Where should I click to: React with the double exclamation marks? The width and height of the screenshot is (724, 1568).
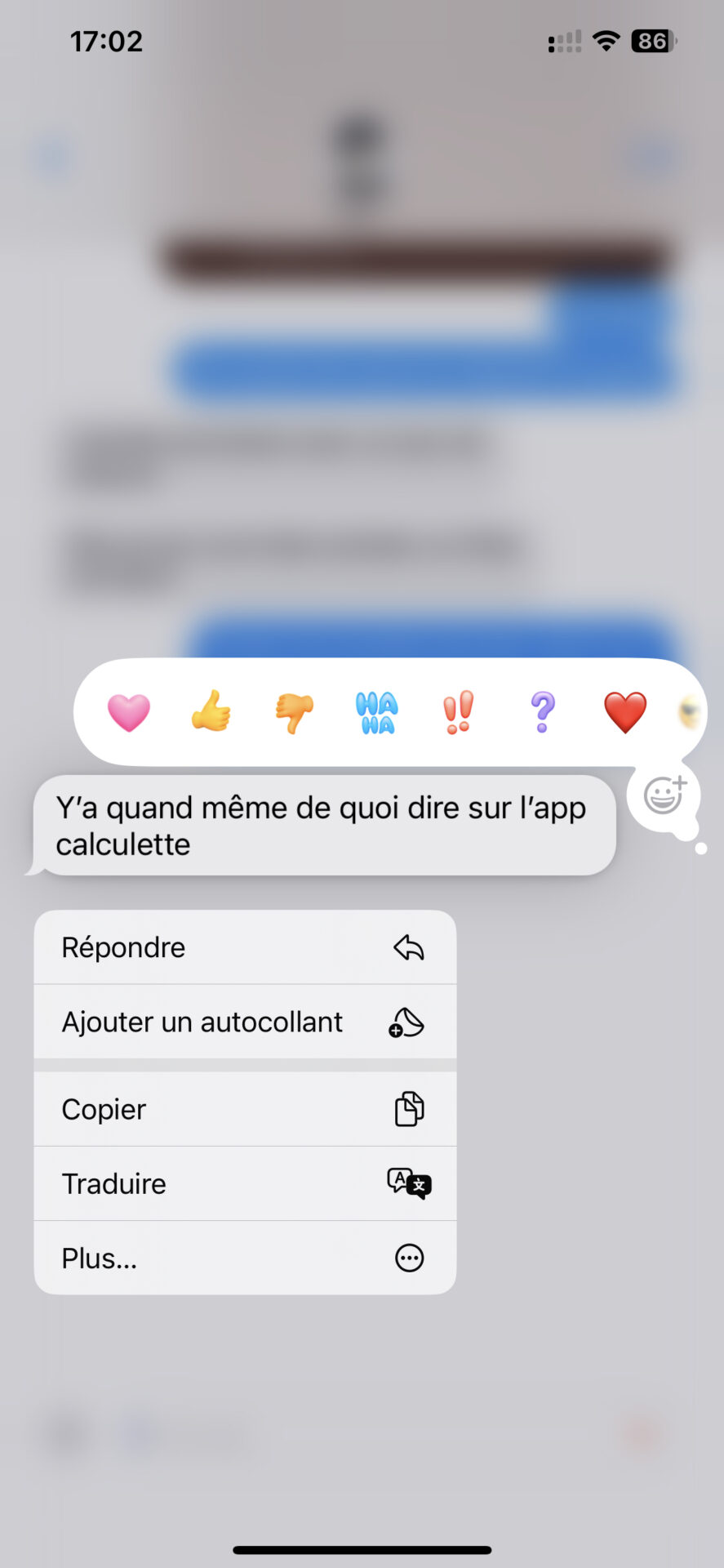click(x=459, y=712)
